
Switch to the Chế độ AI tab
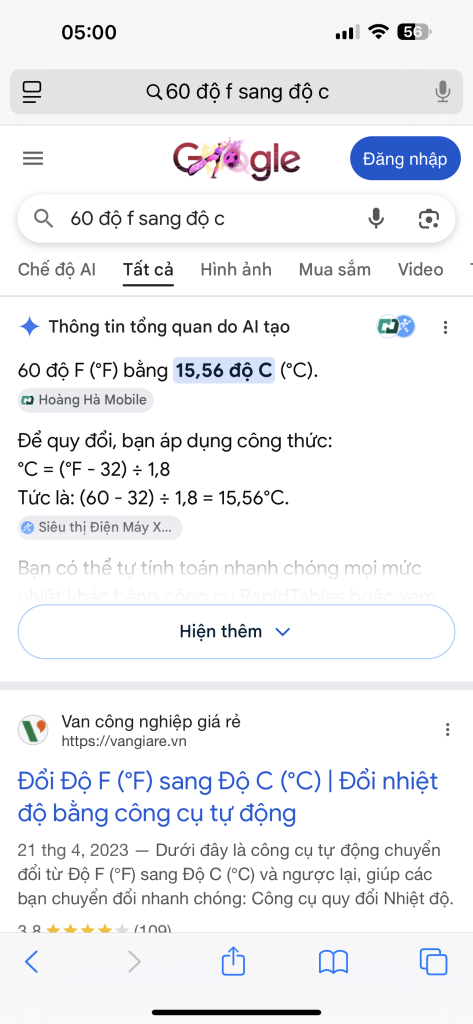click(x=57, y=270)
